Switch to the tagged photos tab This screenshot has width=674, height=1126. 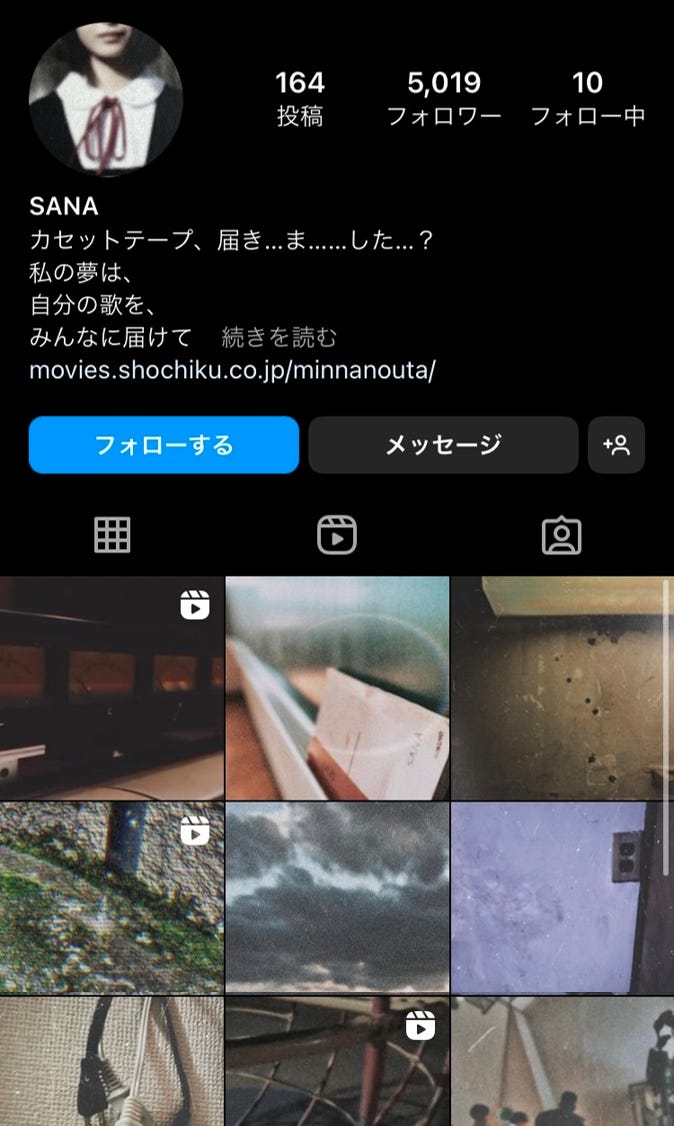pyautogui.click(x=561, y=536)
